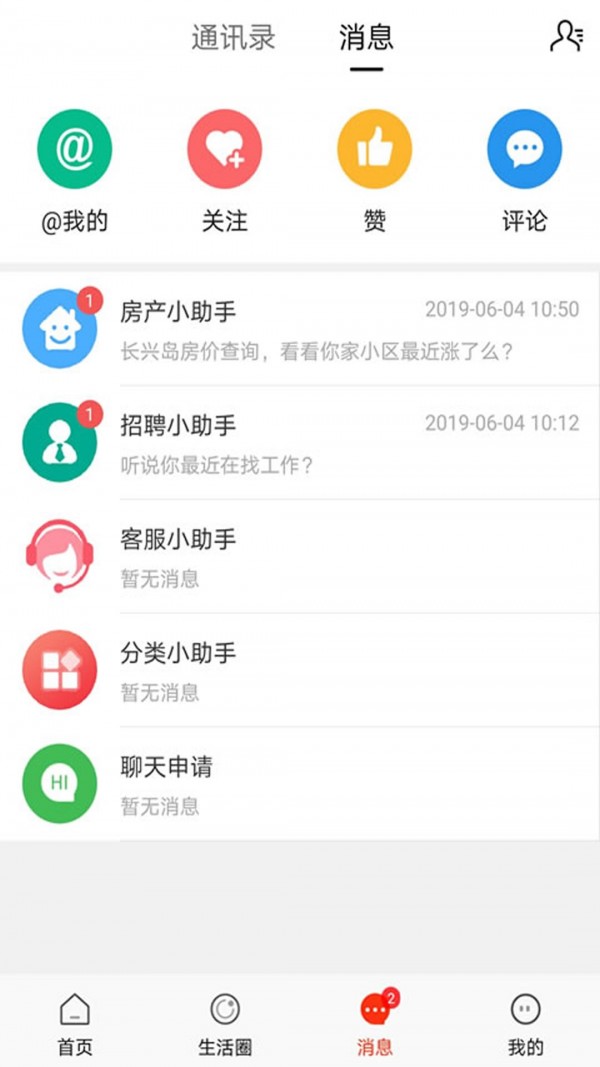Open 客服小助手 chat
This screenshot has height=1067, width=600.
[300, 557]
